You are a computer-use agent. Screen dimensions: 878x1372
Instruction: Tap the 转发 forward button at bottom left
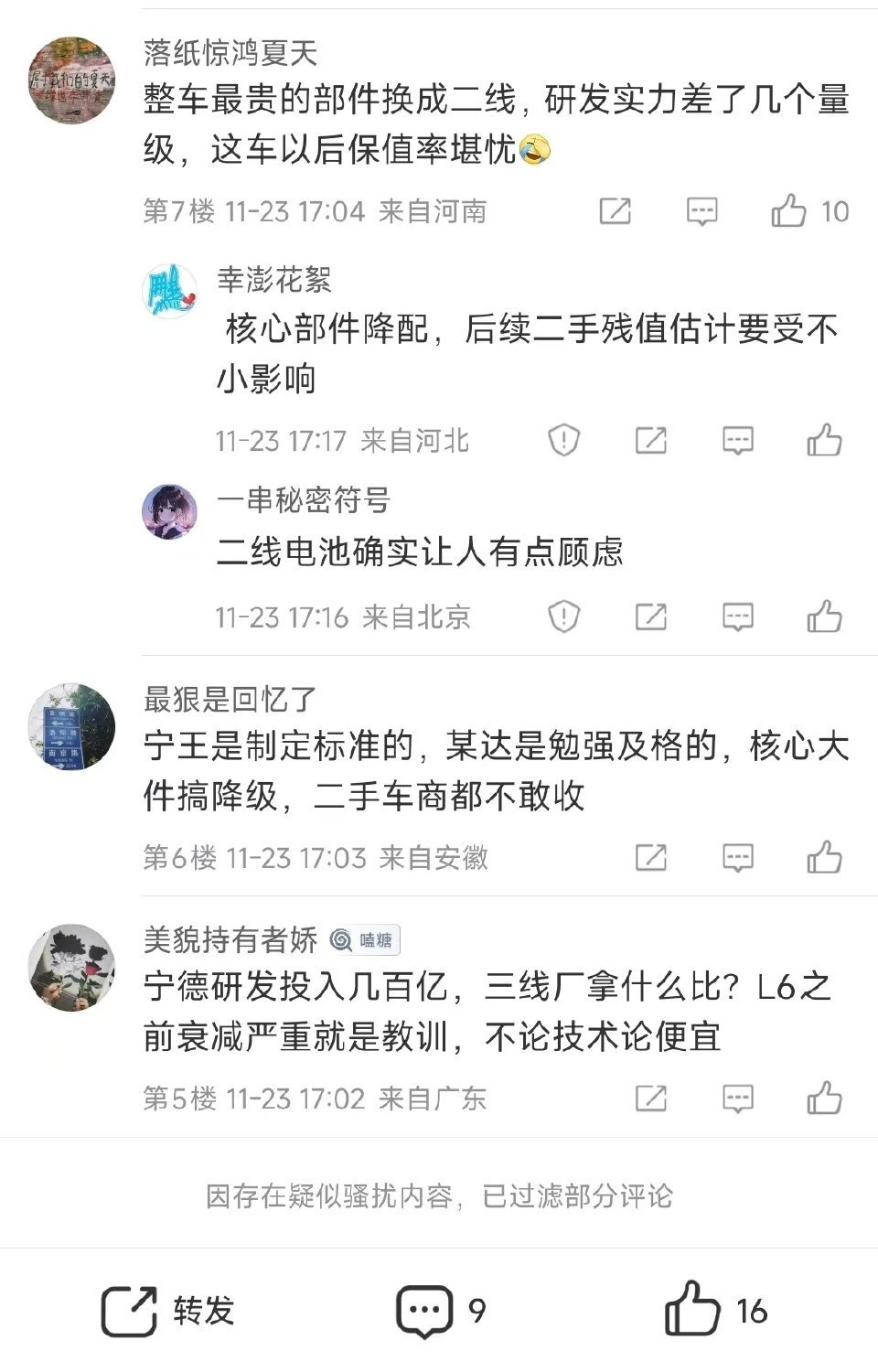(169, 1310)
